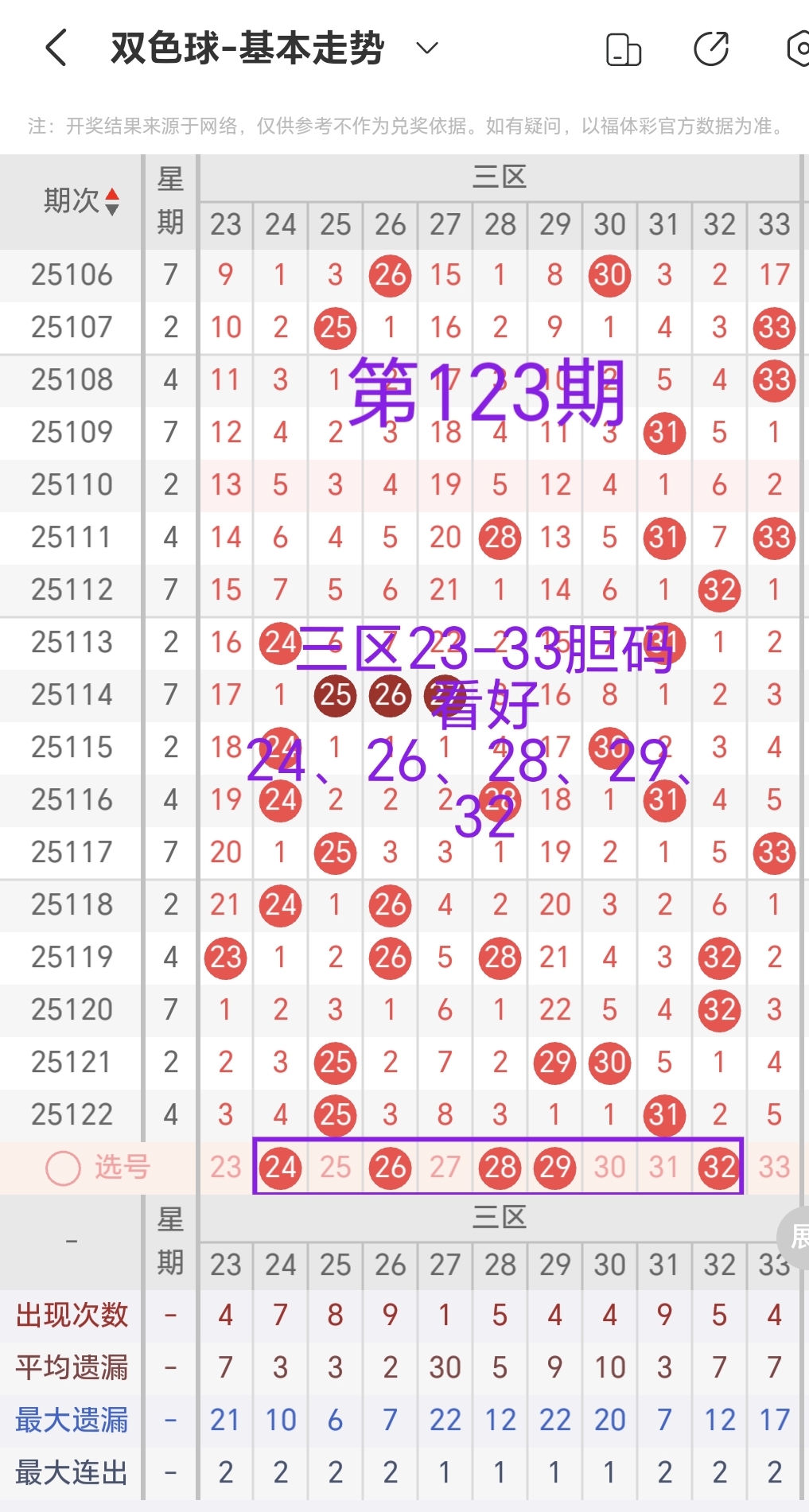Open the floating-window switcher icon in top bar
Image resolution: width=809 pixels, height=1512 pixels.
click(624, 48)
